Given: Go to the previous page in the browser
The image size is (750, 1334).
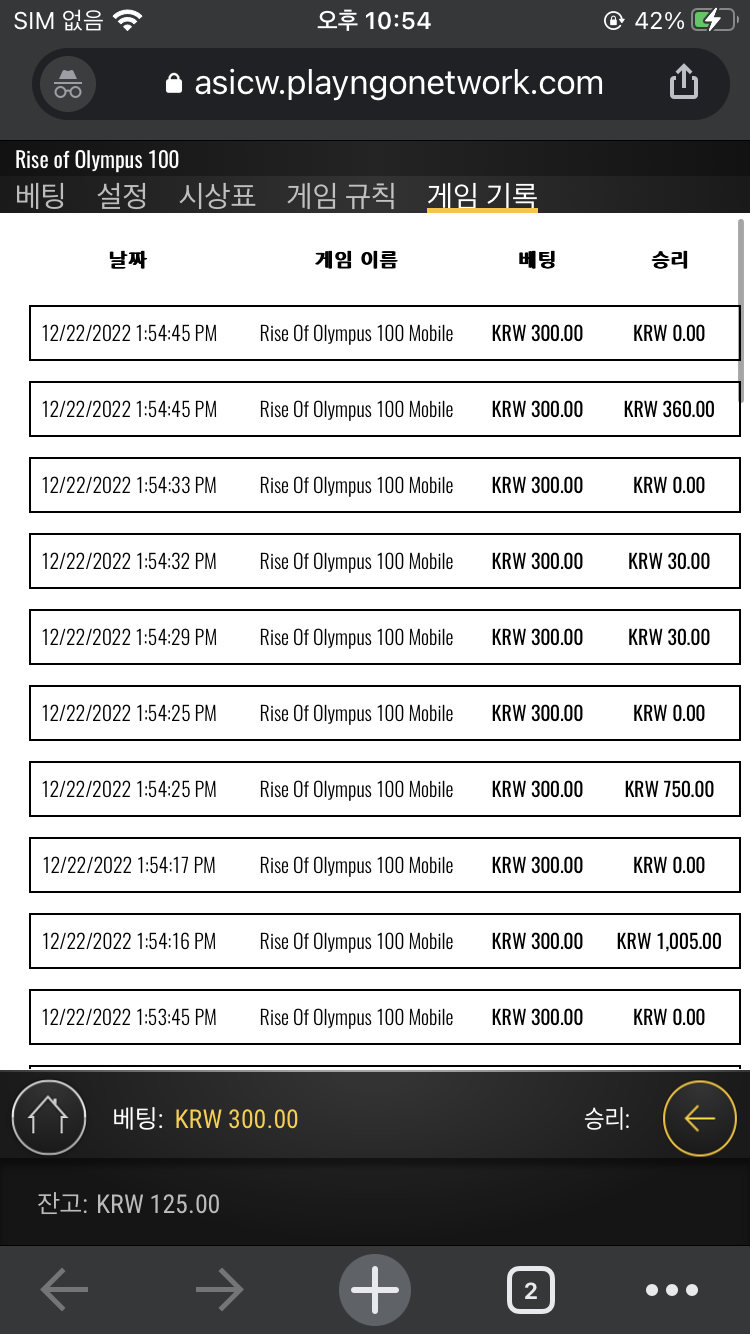Looking at the screenshot, I should (x=64, y=1290).
